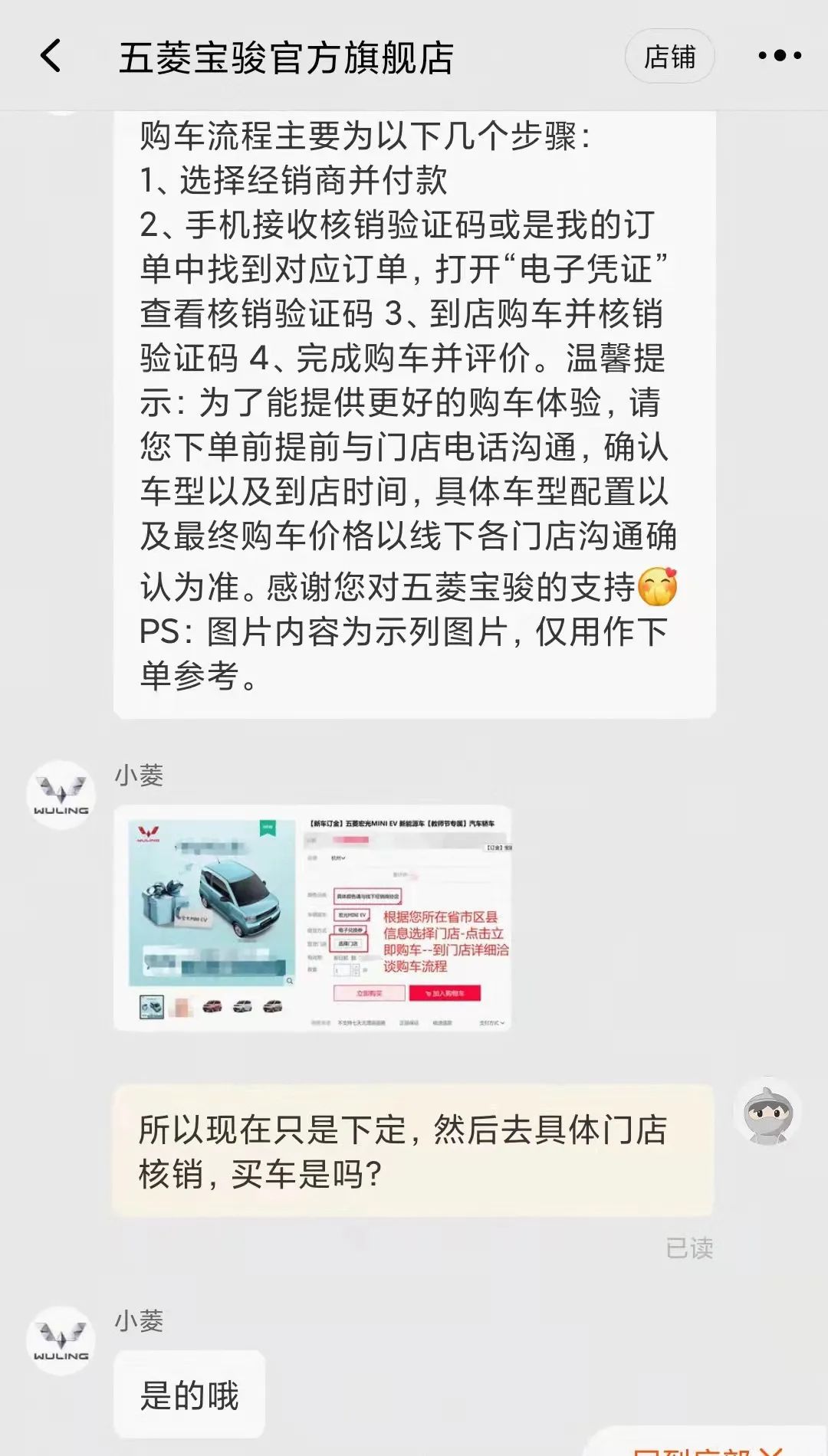The height and width of the screenshot is (1456, 828).
Task: Open the three-dot overflow menu
Action: point(779,56)
